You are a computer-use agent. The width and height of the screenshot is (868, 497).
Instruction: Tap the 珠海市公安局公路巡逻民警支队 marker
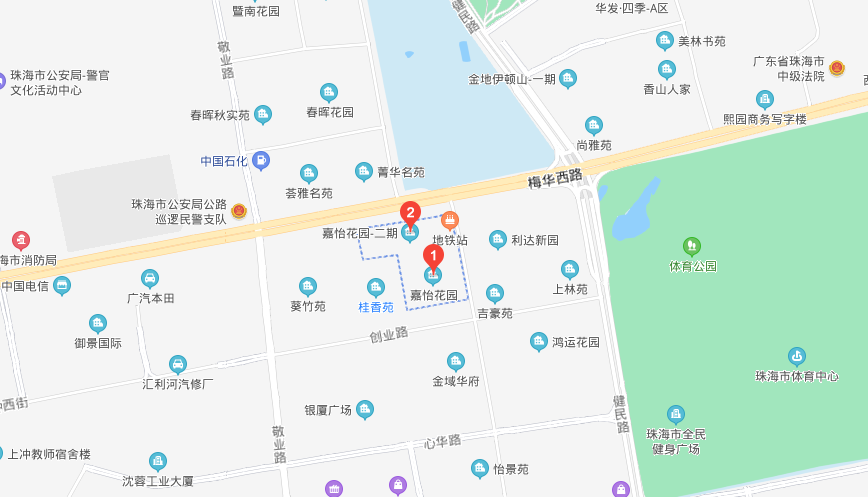(239, 211)
